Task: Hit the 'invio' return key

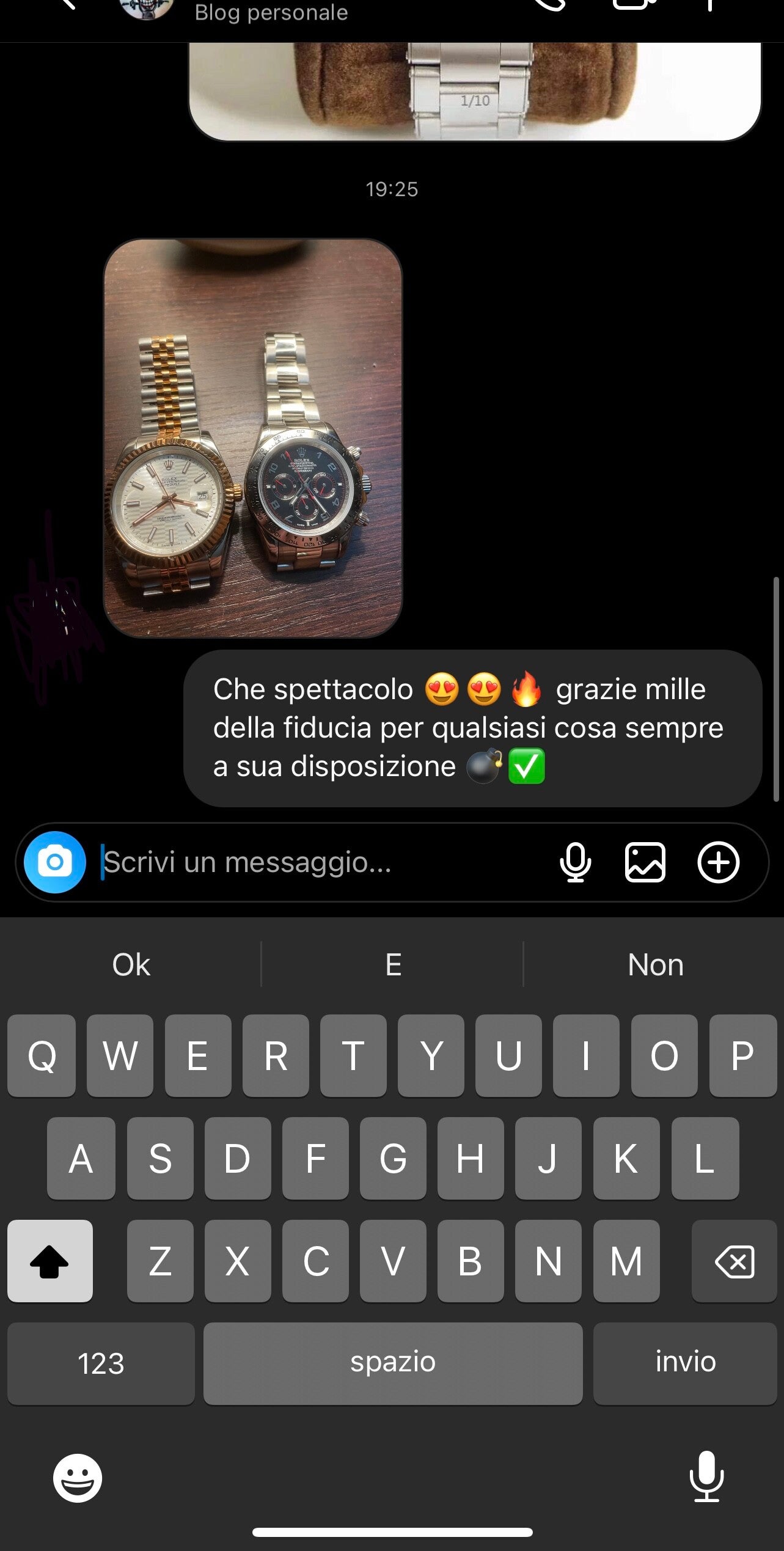Action: coord(685,1362)
